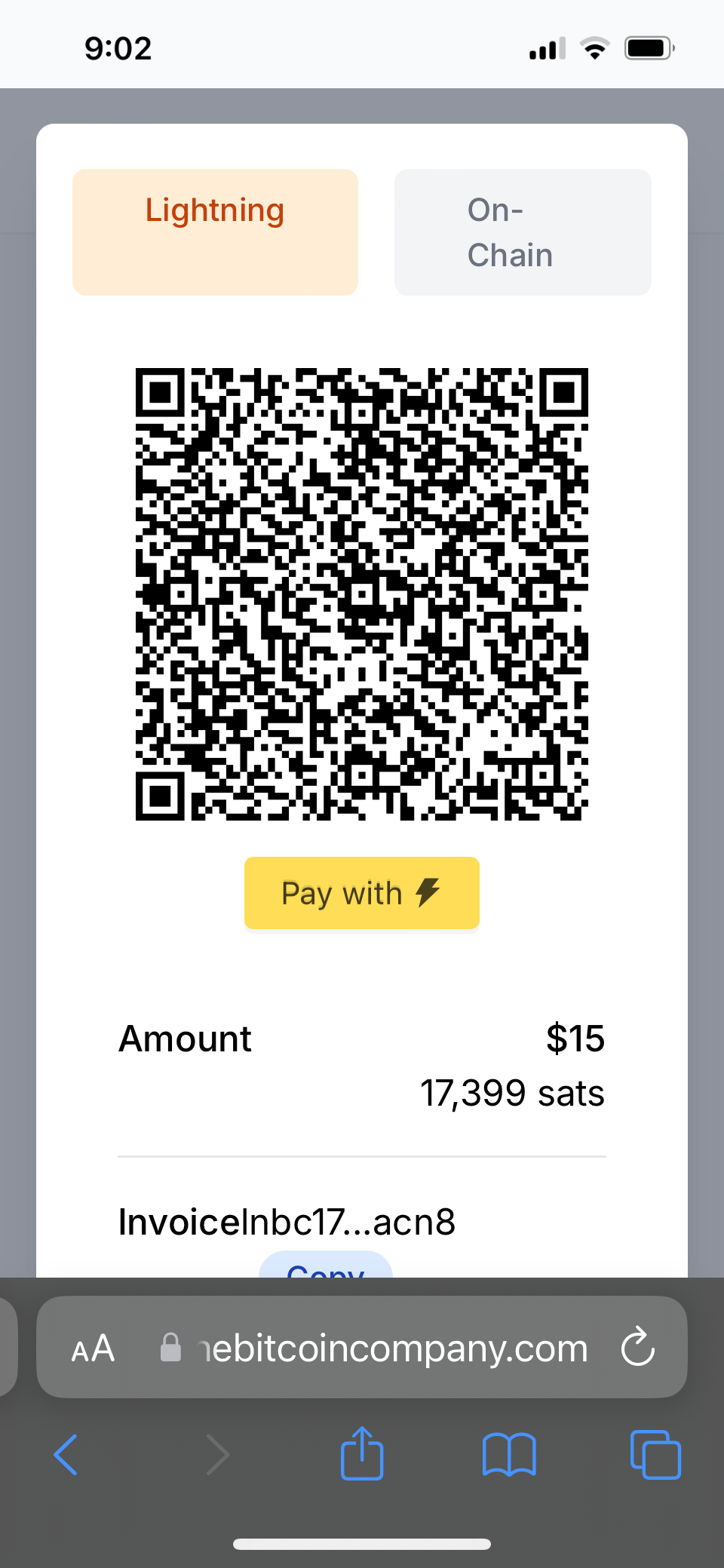This screenshot has height=1568, width=724.
Task: Tap the Pay with lightning button
Action: [361, 893]
